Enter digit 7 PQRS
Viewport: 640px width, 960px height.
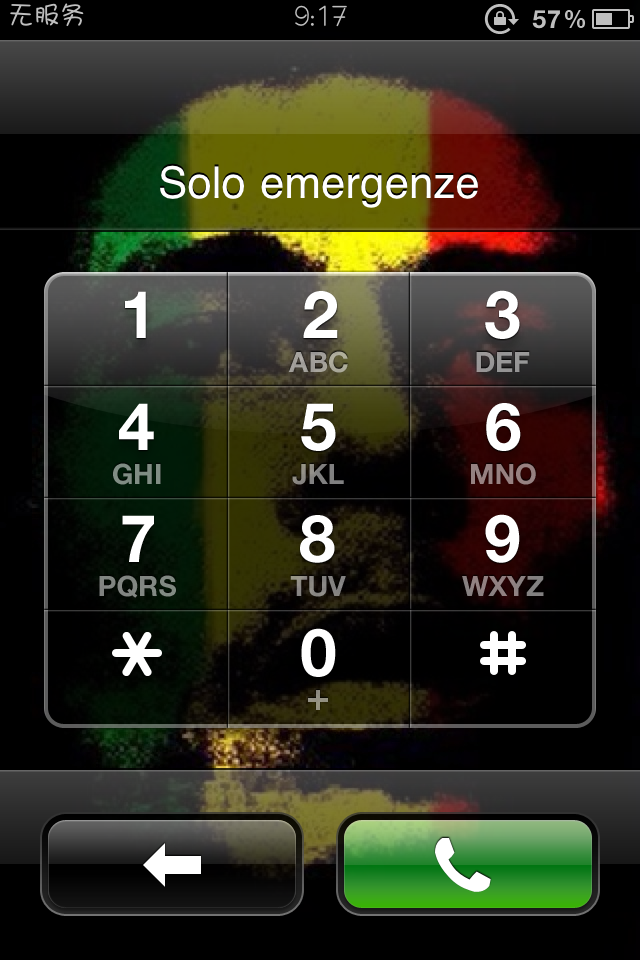(x=137, y=554)
